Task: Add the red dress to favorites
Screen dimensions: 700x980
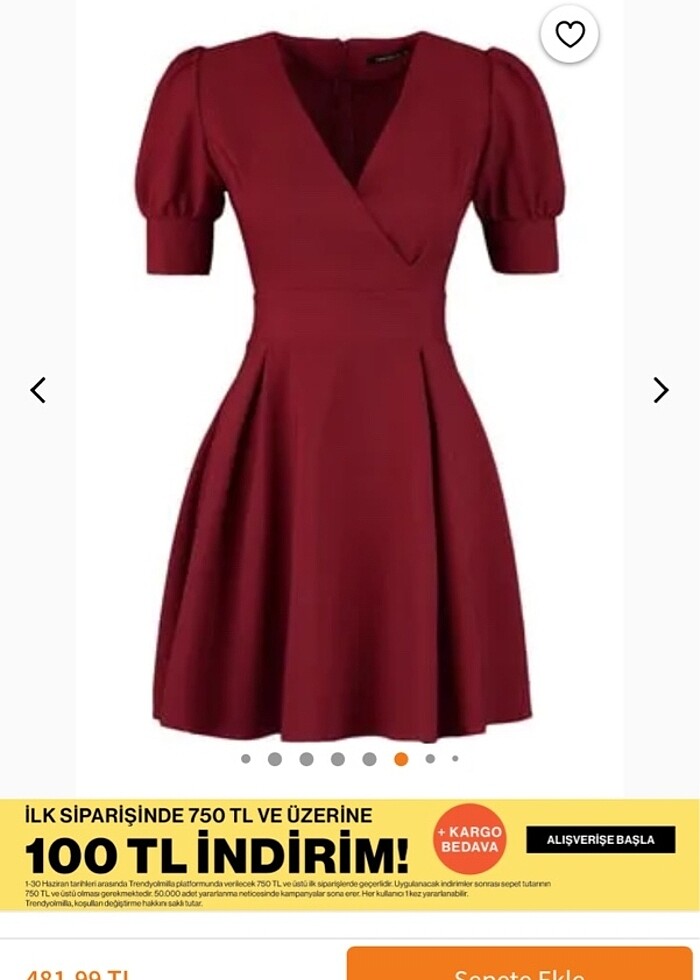Action: (x=570, y=35)
